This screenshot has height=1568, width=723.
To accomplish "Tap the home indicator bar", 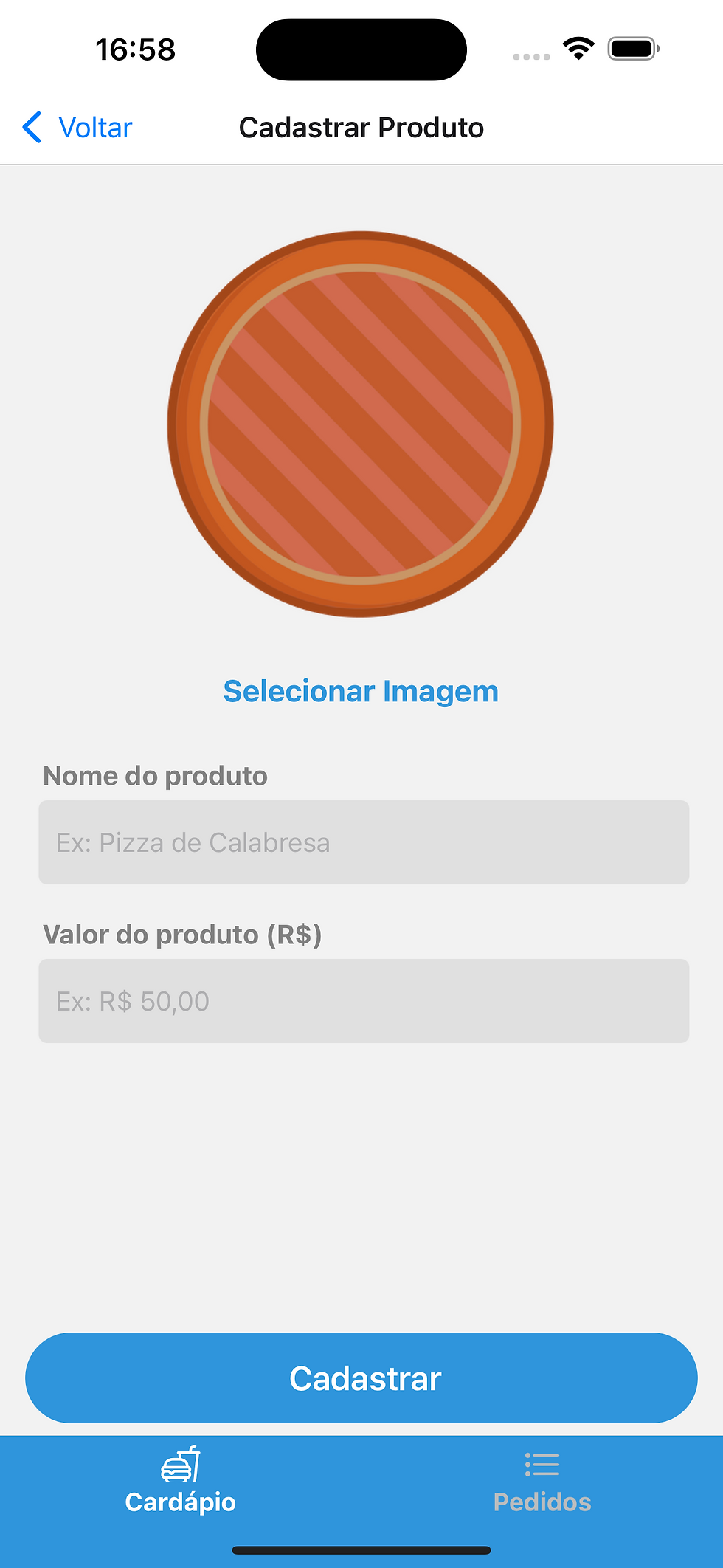I will tap(361, 1549).
